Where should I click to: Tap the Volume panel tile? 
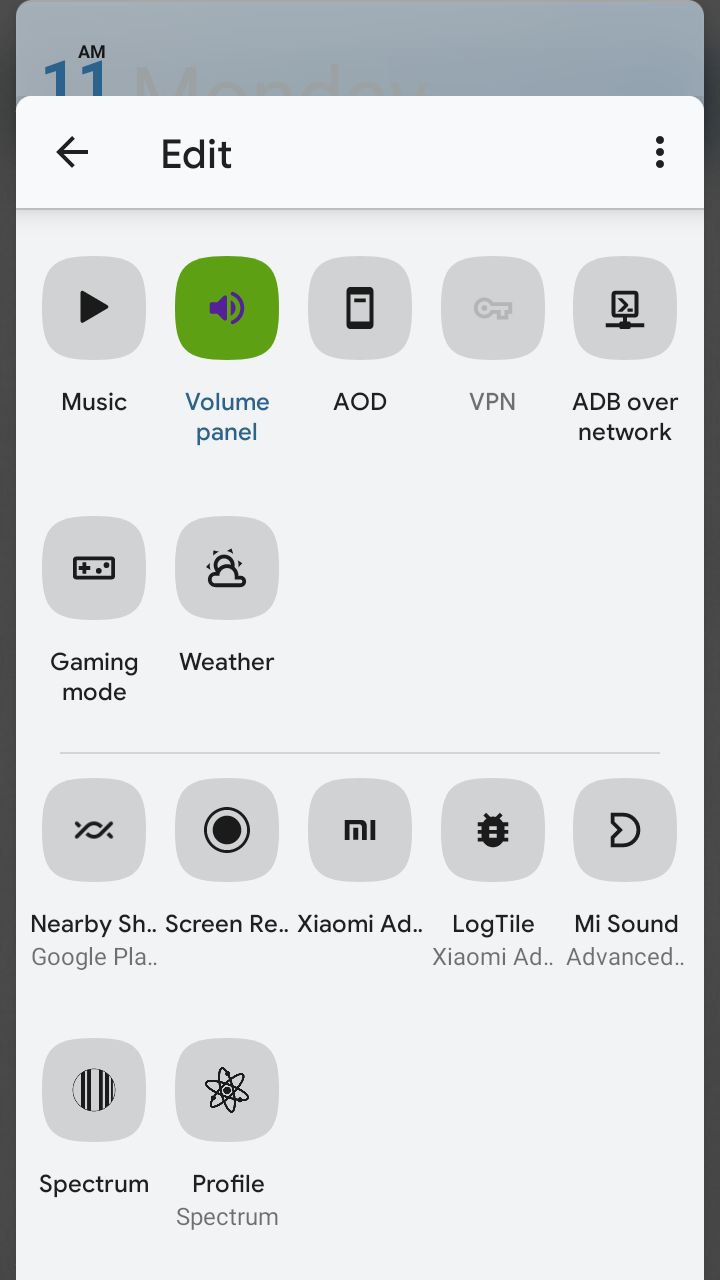227,308
